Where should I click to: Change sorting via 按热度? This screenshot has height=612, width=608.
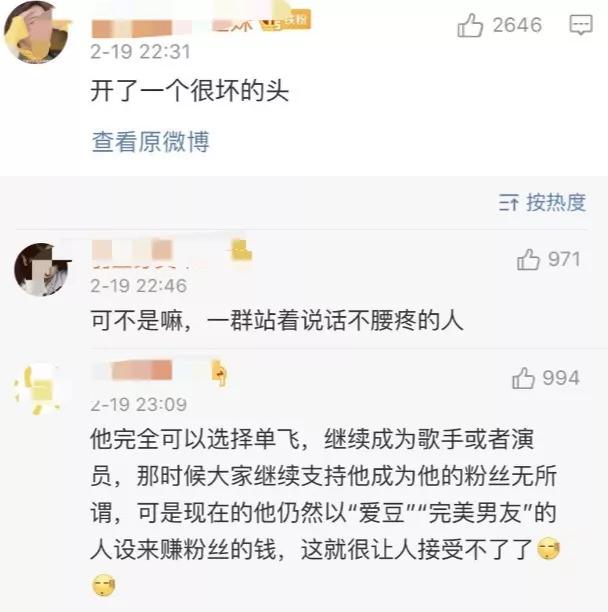pos(542,203)
